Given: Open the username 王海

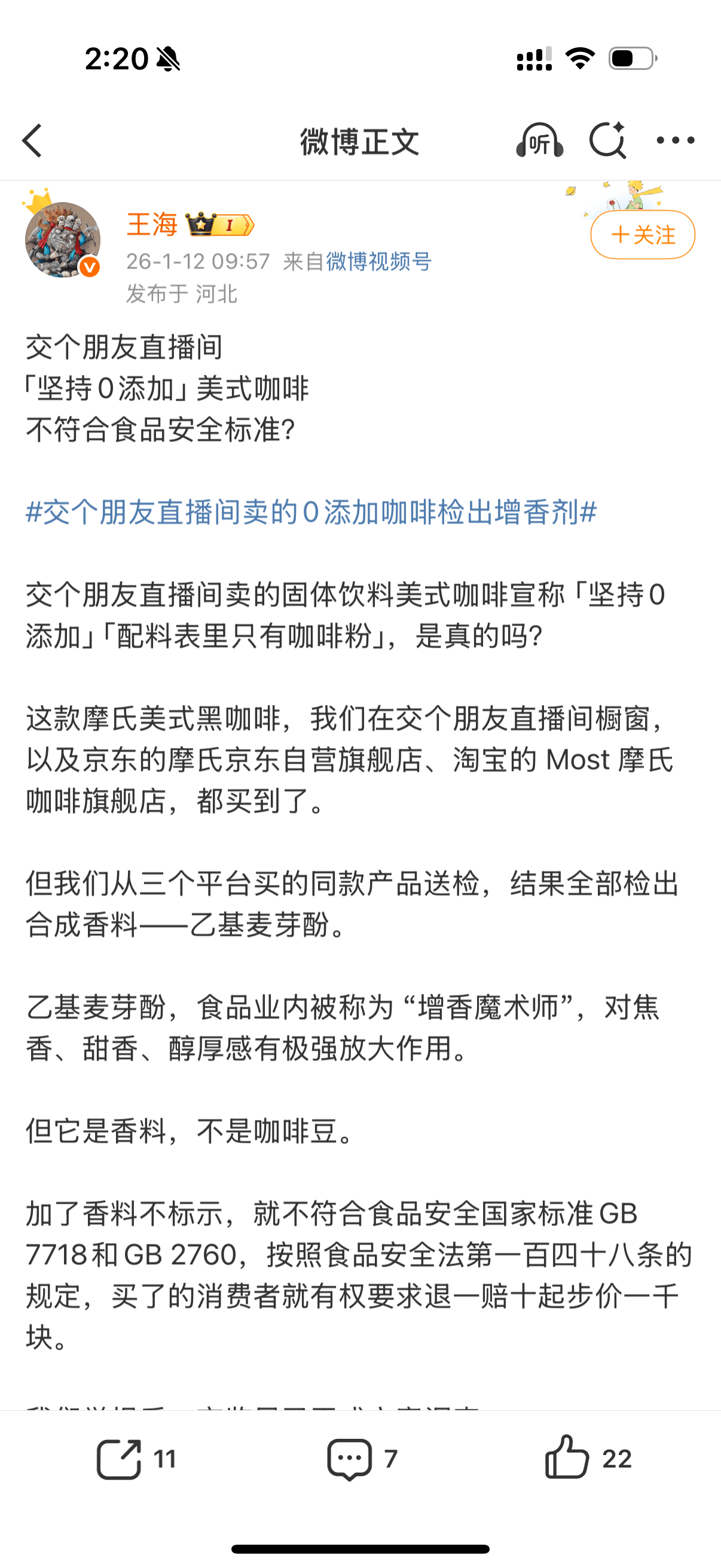Looking at the screenshot, I should (151, 225).
